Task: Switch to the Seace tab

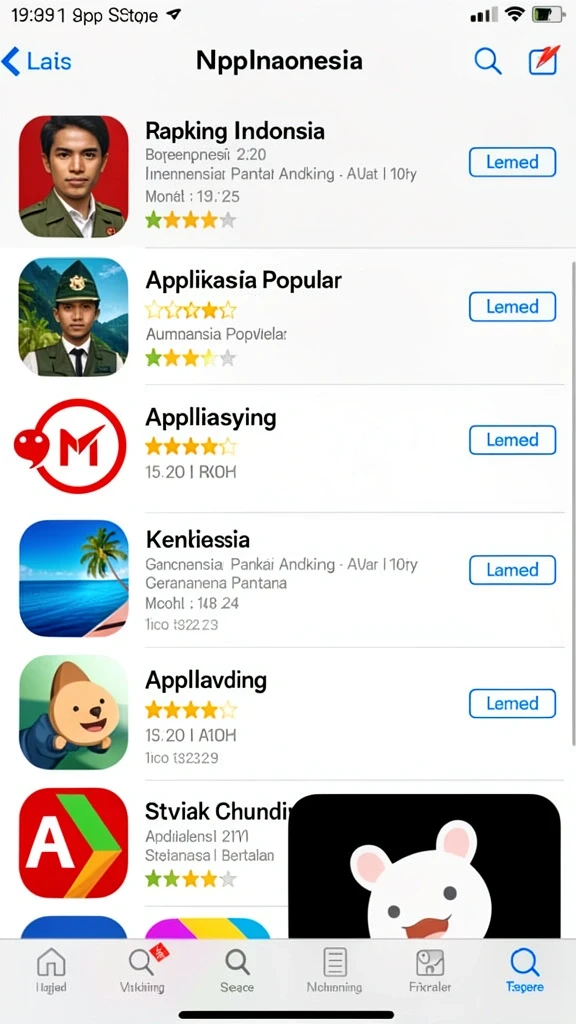Action: 237,971
